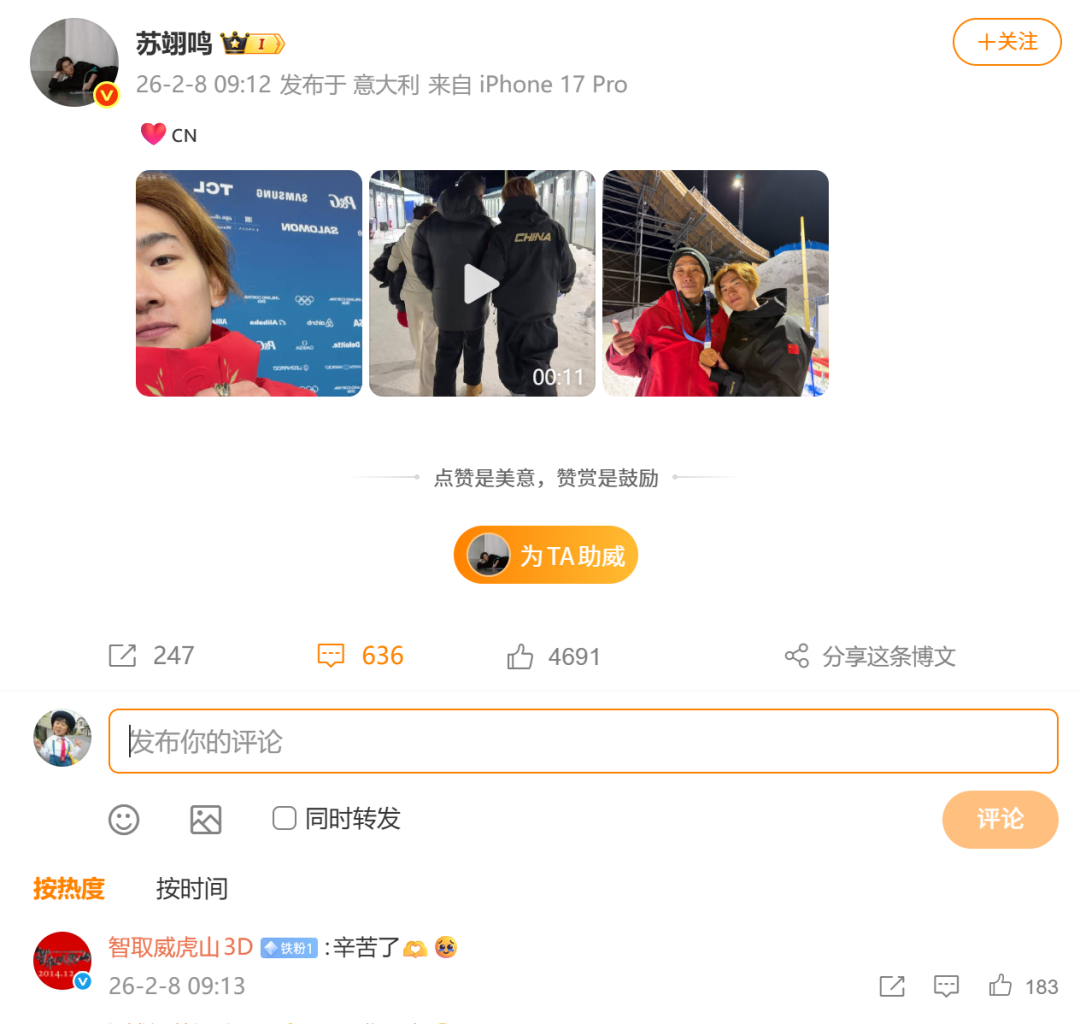Like the post with 4691 likes
1080x1024 pixels.
(553, 656)
